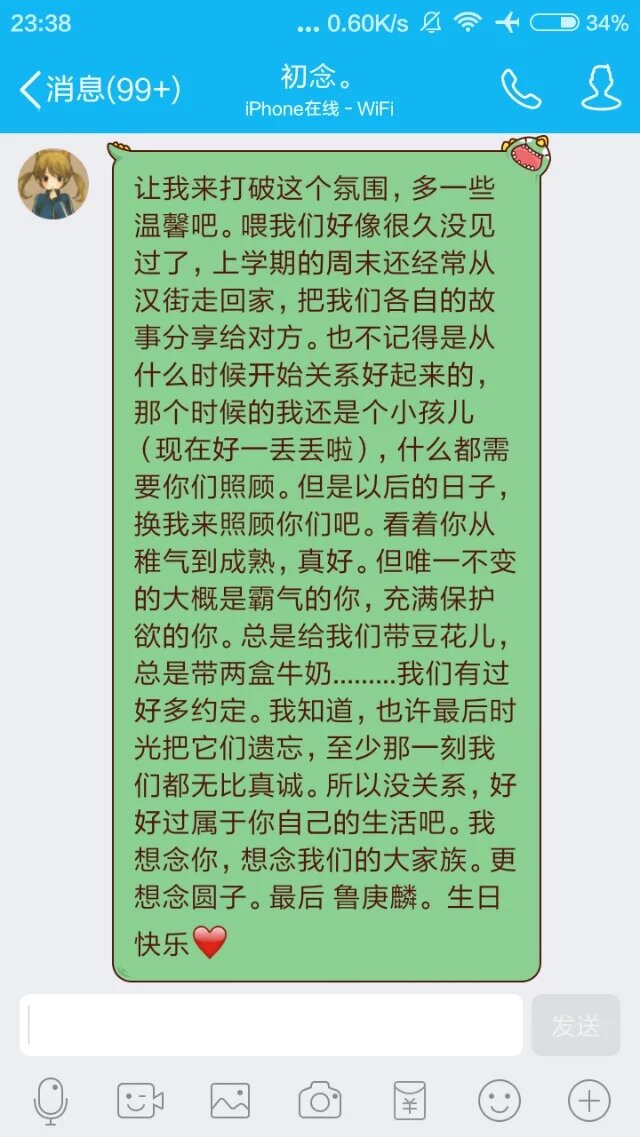640x1137 pixels.
Task: Open the camera to take photo
Action: [320, 1101]
